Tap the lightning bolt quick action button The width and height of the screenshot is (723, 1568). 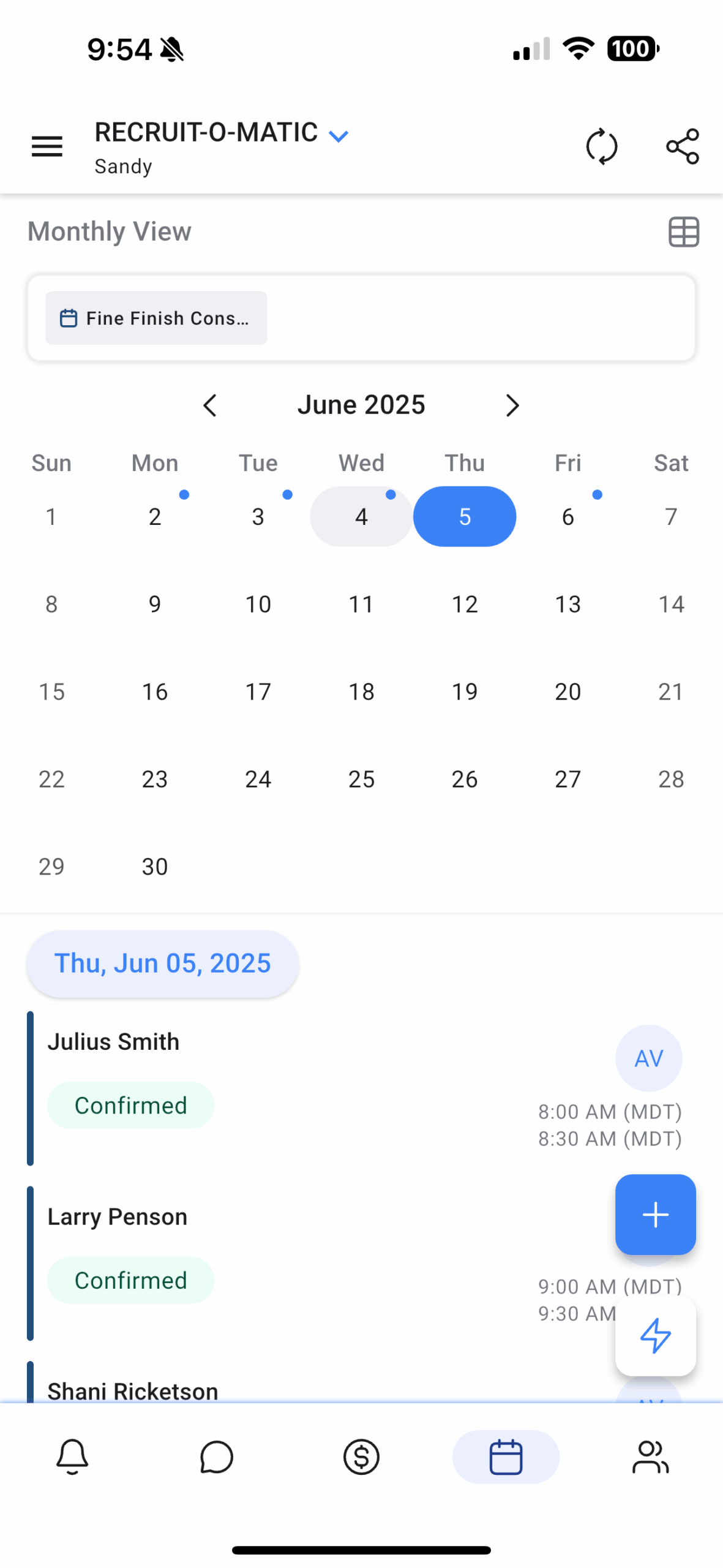(x=655, y=1336)
